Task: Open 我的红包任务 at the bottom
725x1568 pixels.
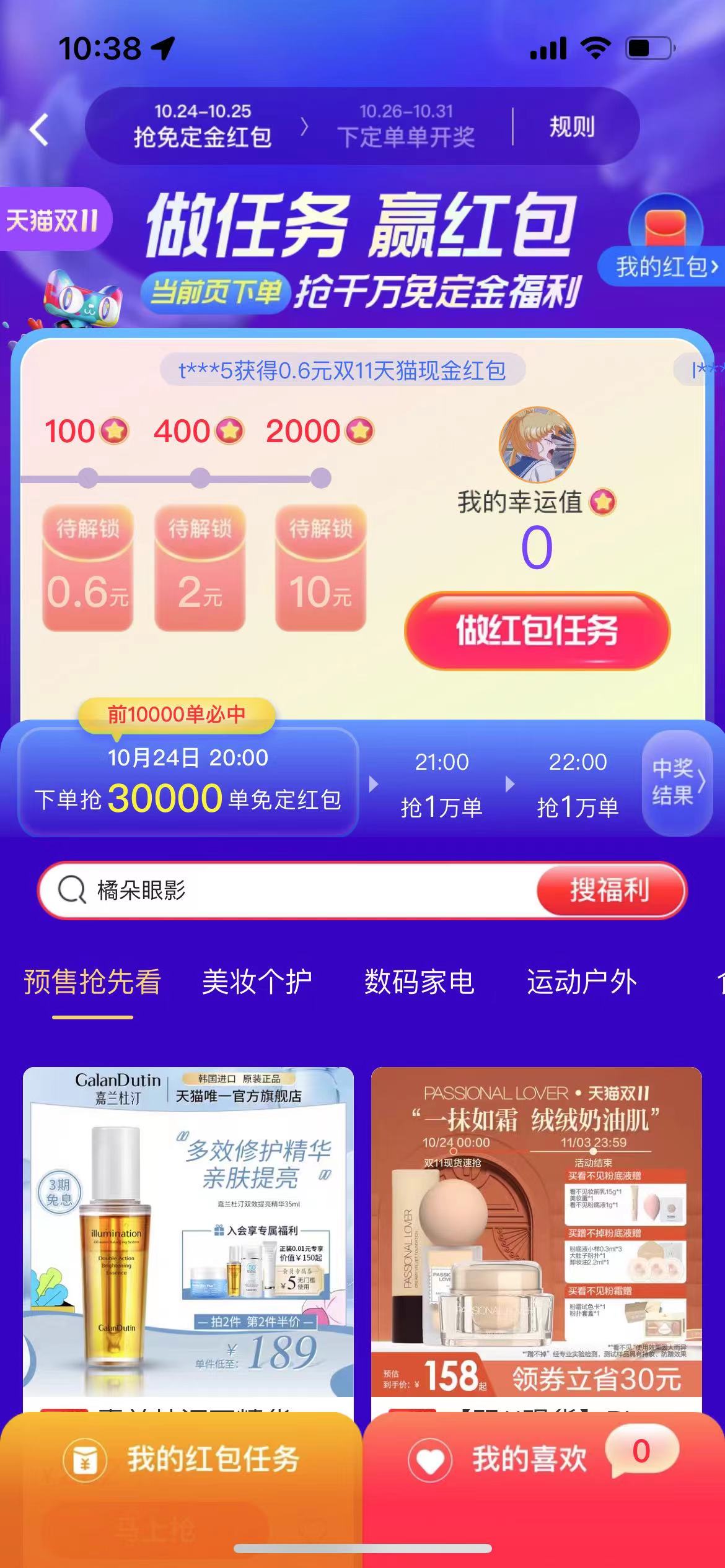Action: coord(181,1459)
